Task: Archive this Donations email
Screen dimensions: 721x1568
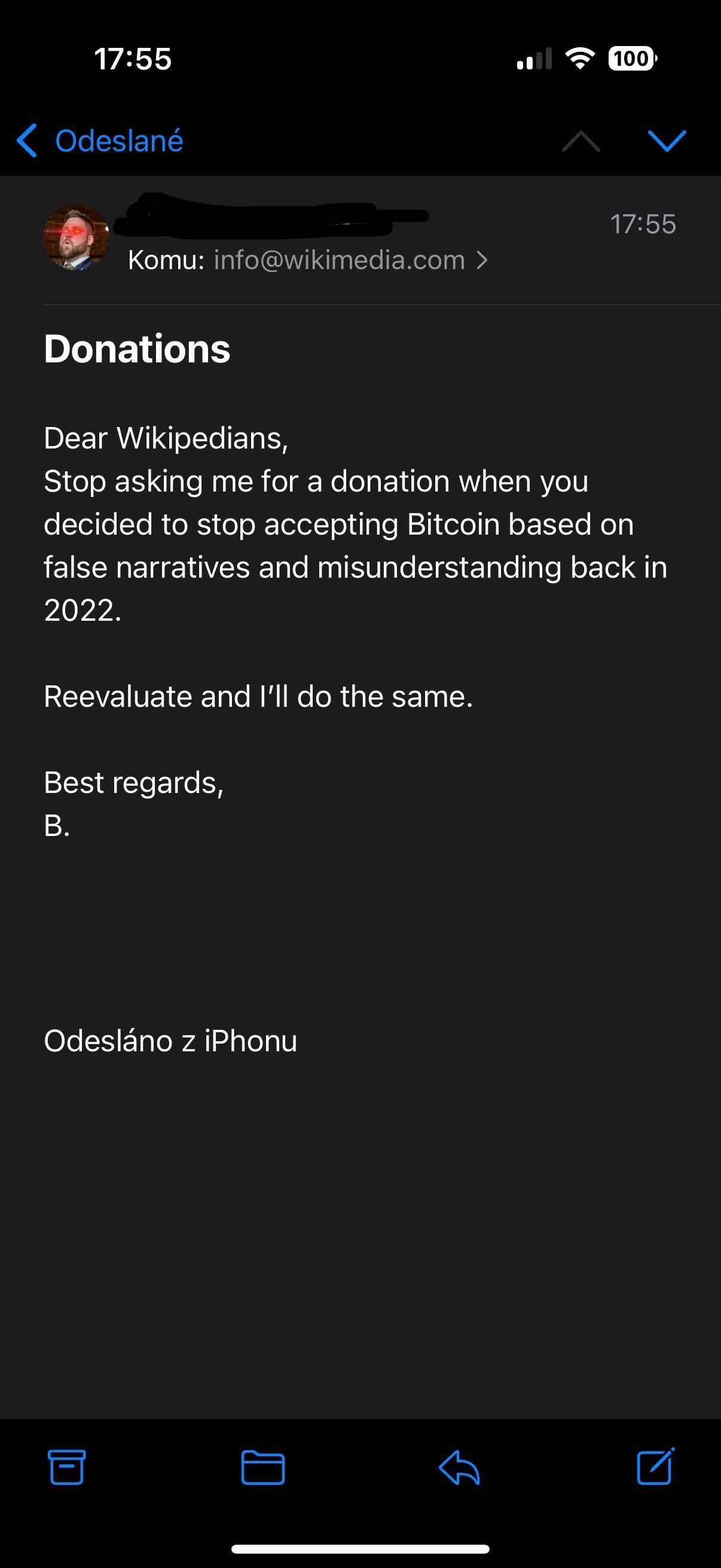Action: (x=66, y=1467)
